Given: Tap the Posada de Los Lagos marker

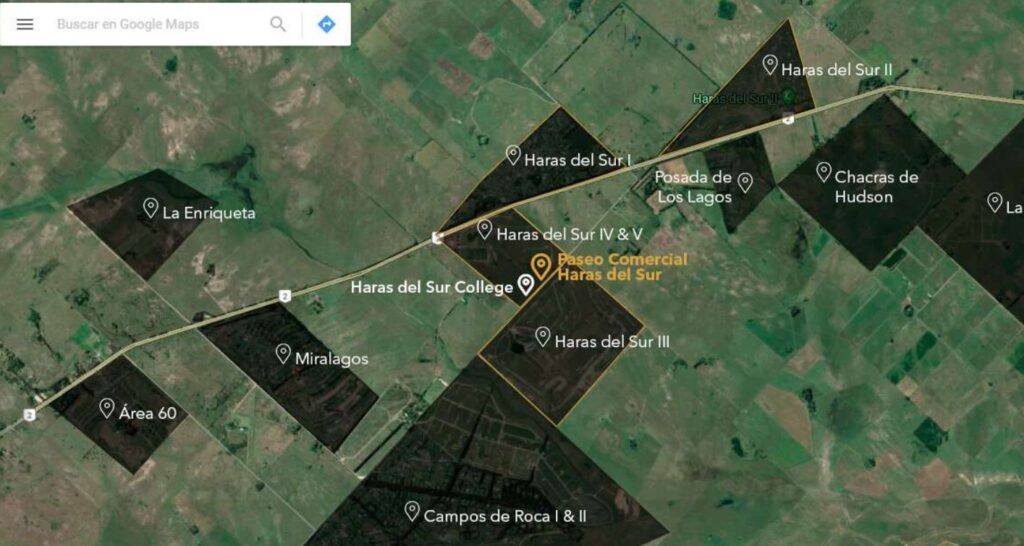Looking at the screenshot, I should (745, 182).
